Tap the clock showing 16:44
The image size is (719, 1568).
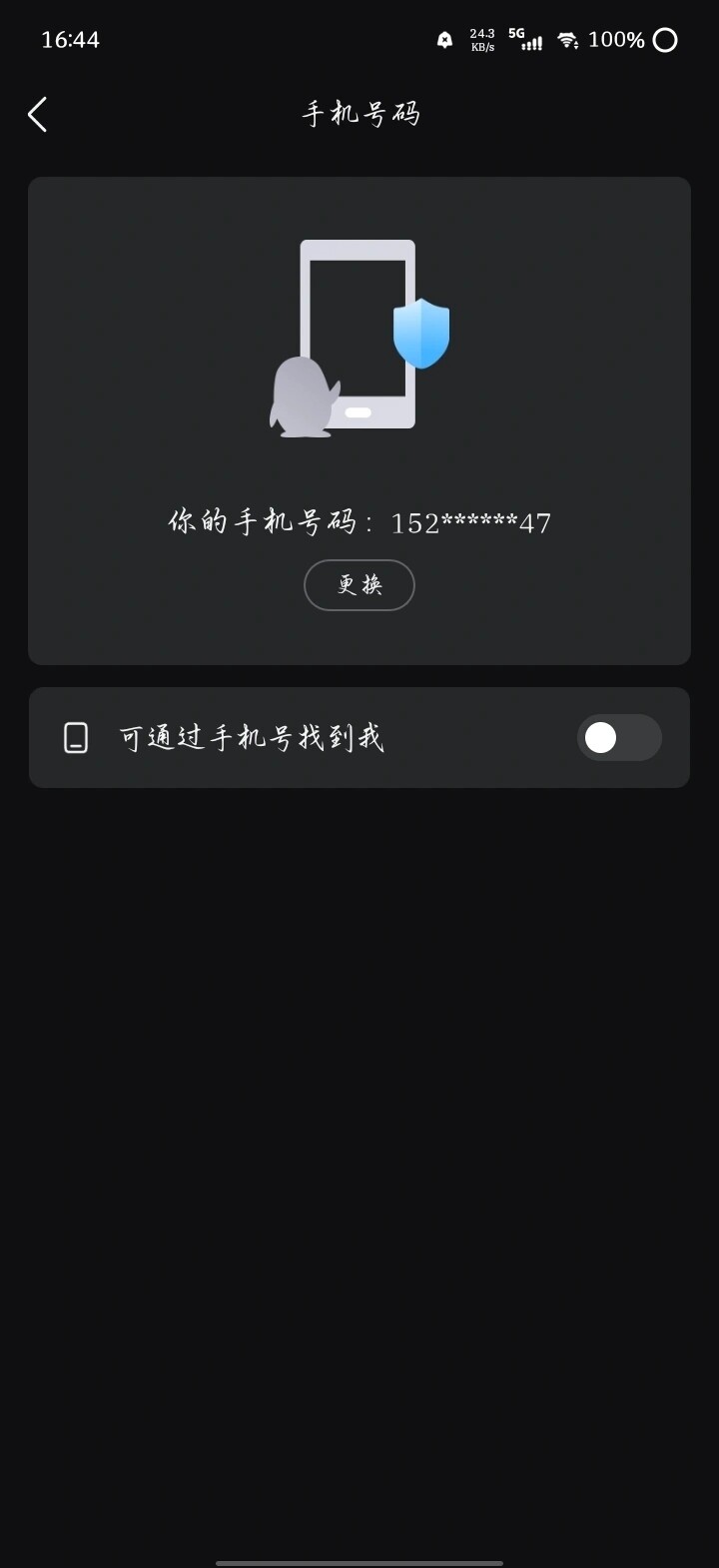tap(70, 40)
